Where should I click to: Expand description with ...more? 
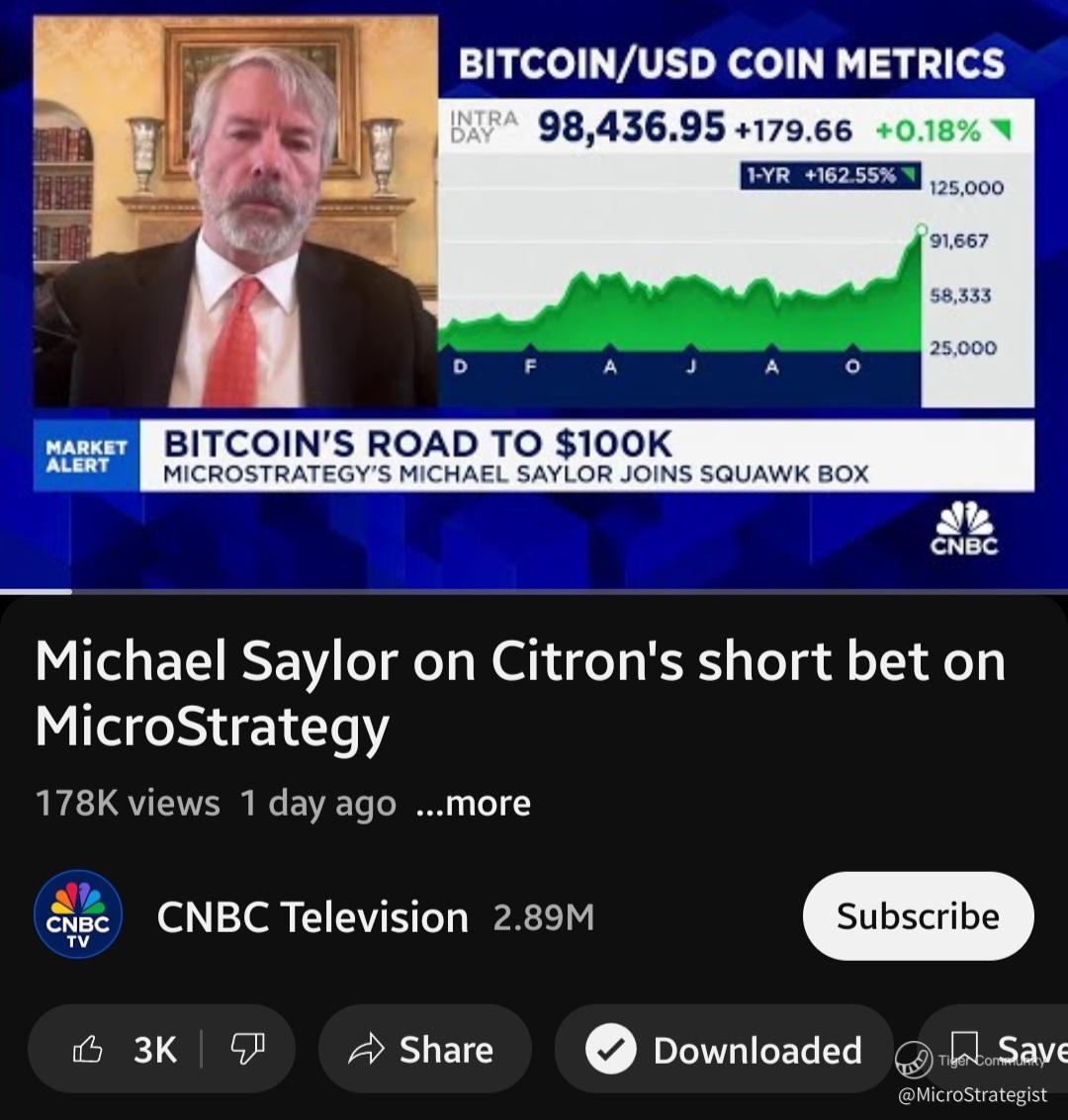474,803
